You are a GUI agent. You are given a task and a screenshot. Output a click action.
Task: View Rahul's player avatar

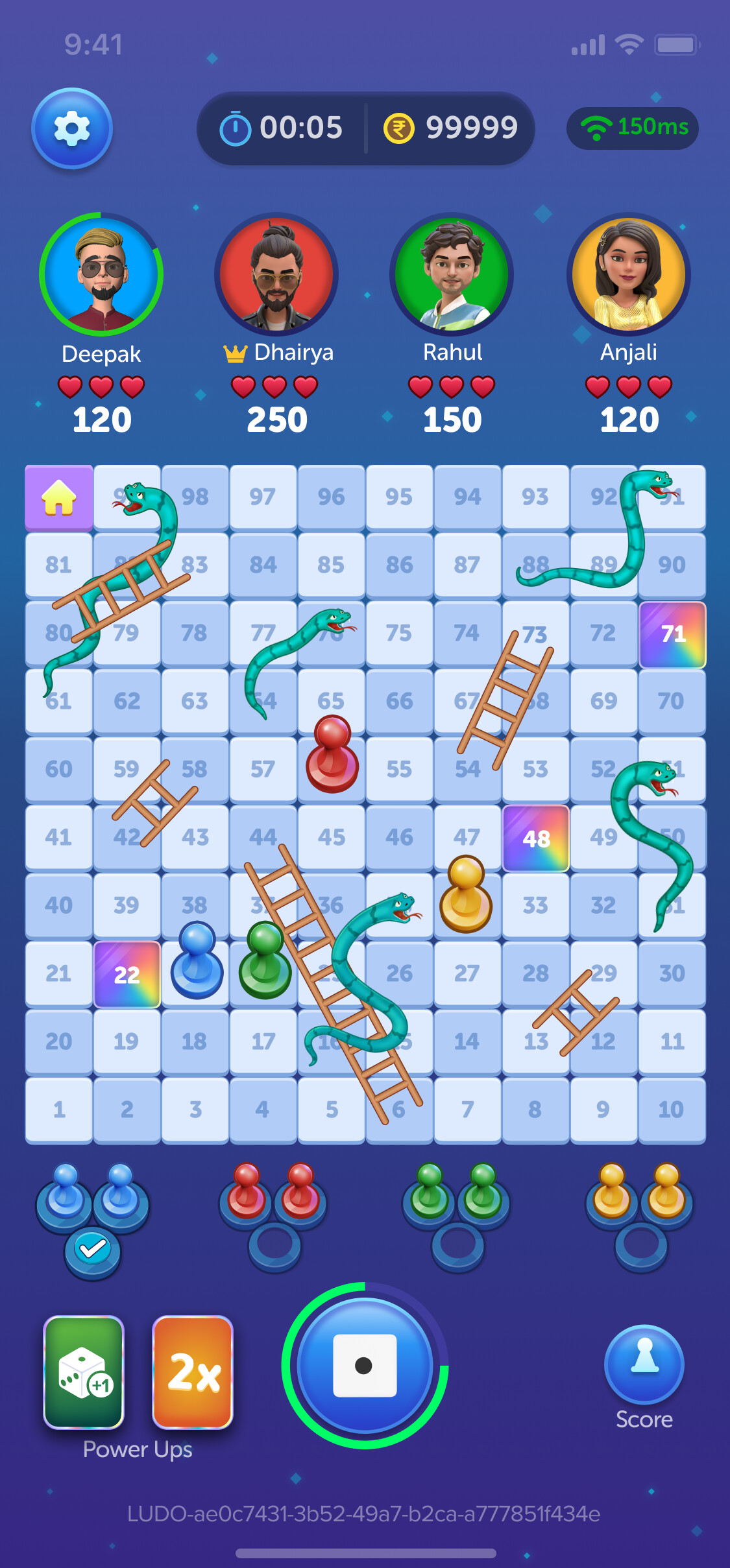[452, 275]
